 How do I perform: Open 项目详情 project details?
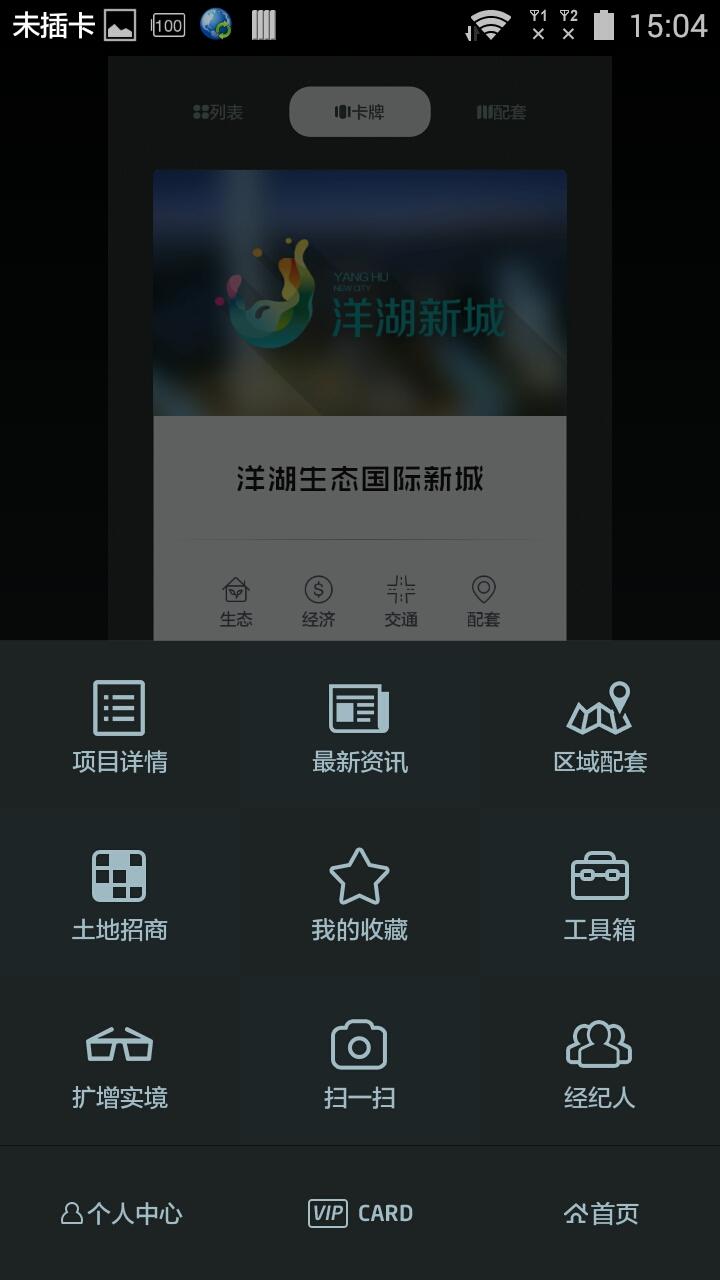119,726
